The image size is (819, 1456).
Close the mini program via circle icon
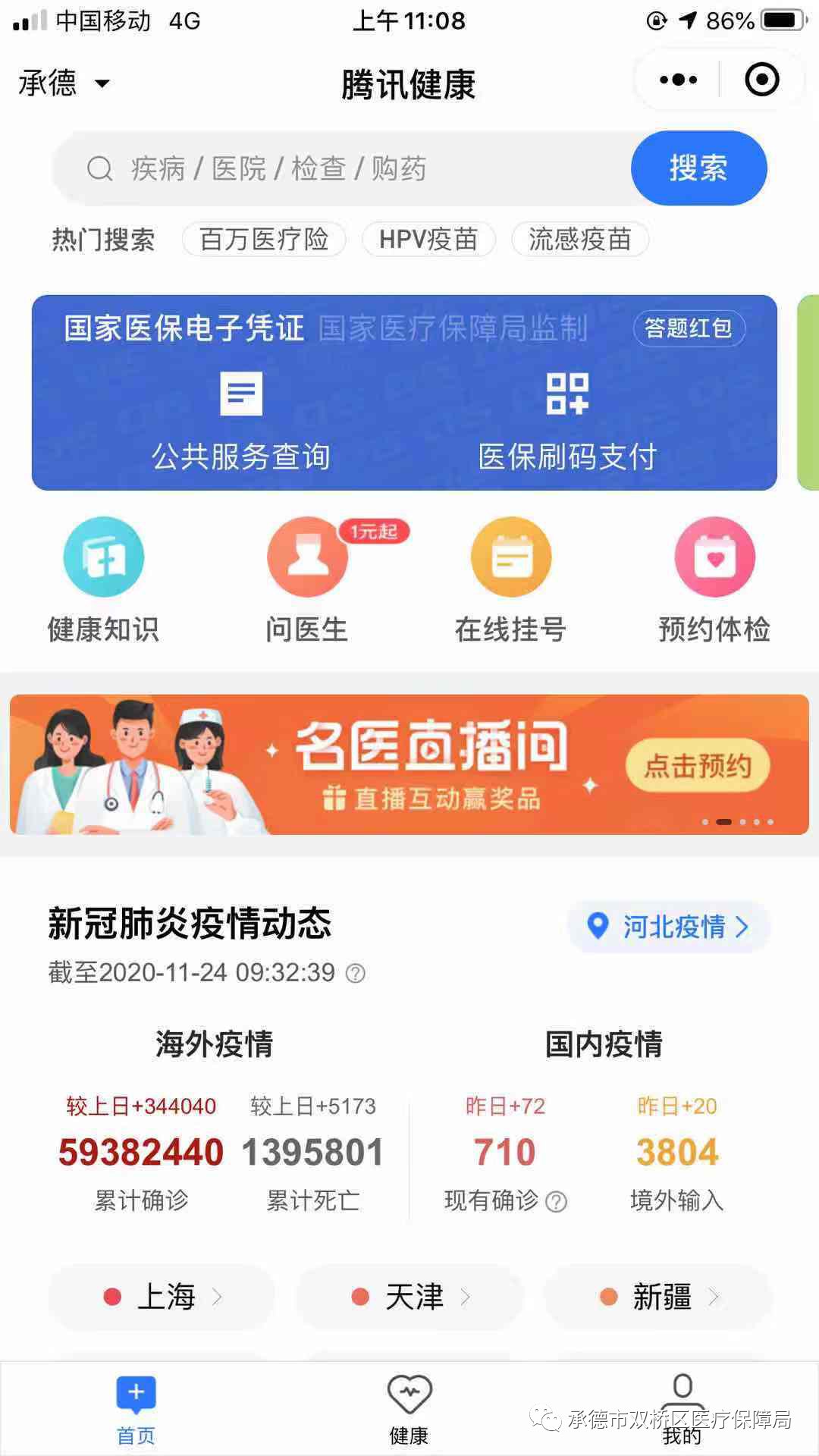[761, 80]
